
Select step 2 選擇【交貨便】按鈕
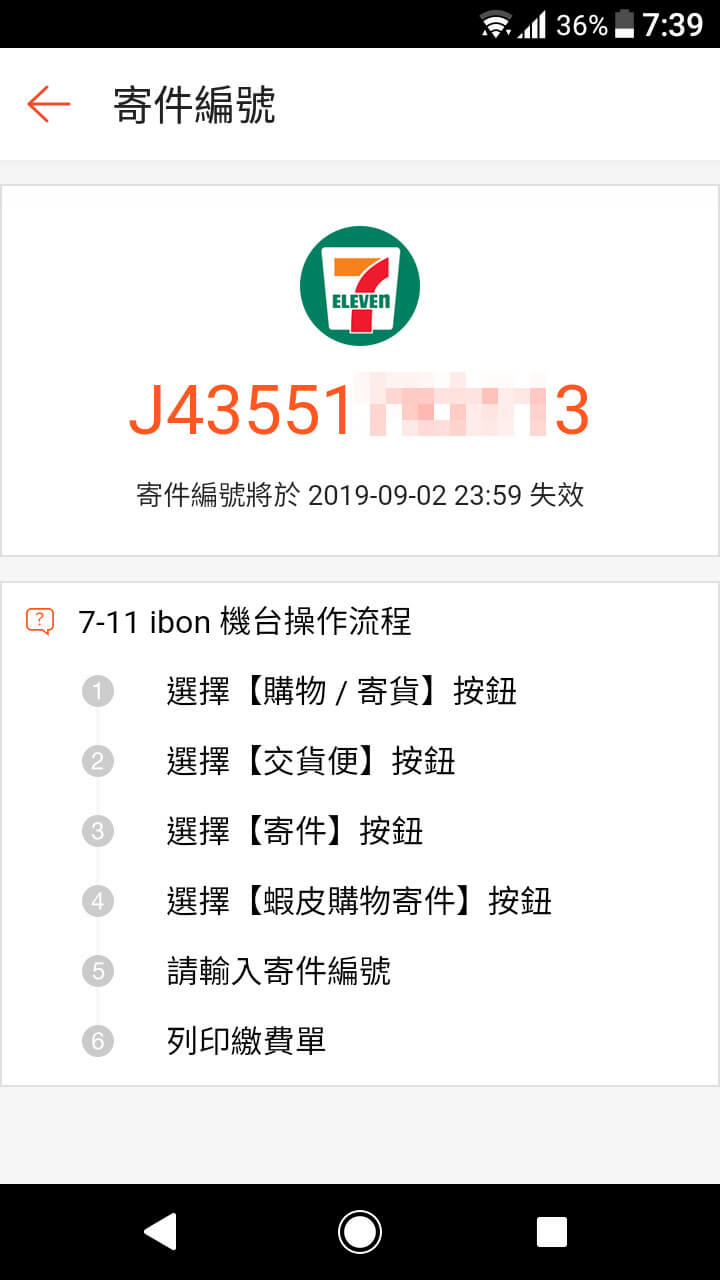[x=312, y=761]
